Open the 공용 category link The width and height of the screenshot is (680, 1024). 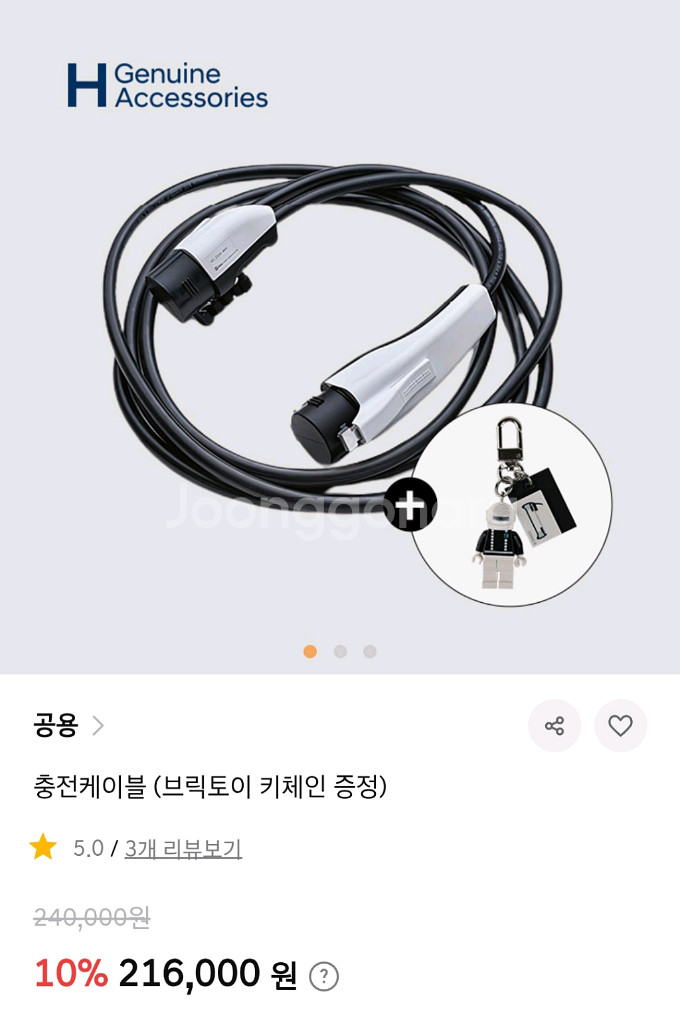click(x=68, y=726)
